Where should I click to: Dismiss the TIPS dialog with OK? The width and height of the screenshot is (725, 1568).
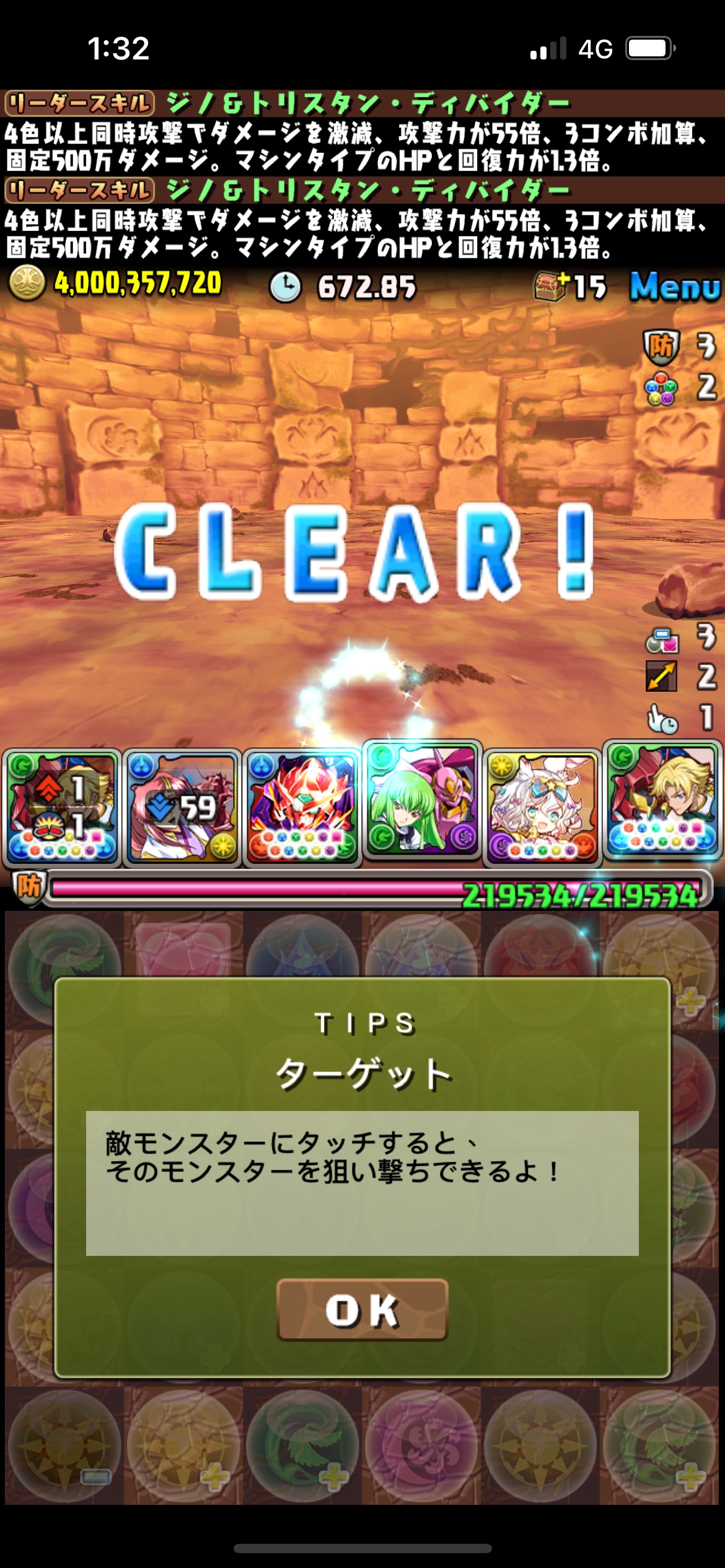coord(362,1309)
